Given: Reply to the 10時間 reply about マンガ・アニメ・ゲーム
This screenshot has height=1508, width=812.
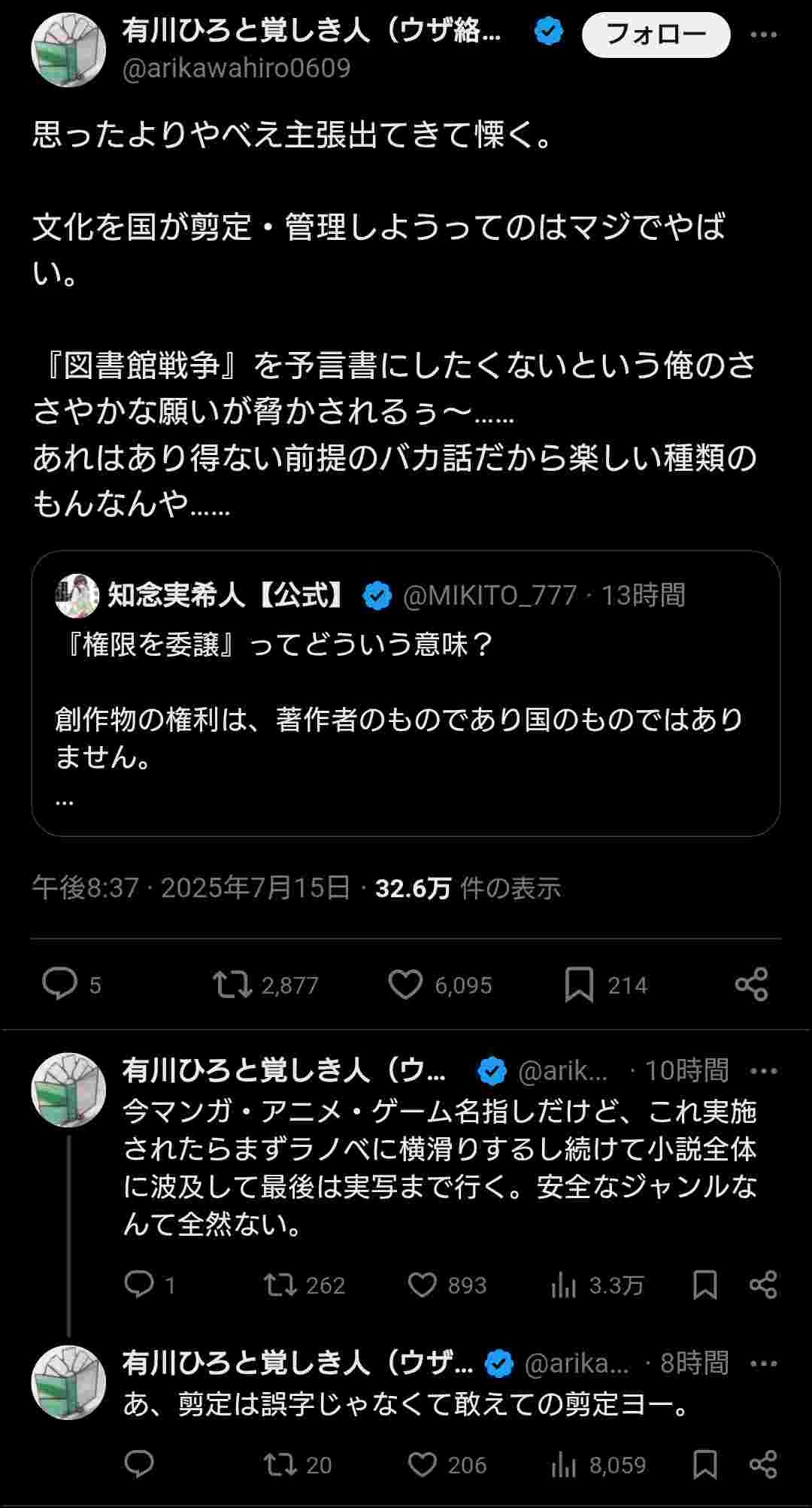Looking at the screenshot, I should pos(139,1285).
